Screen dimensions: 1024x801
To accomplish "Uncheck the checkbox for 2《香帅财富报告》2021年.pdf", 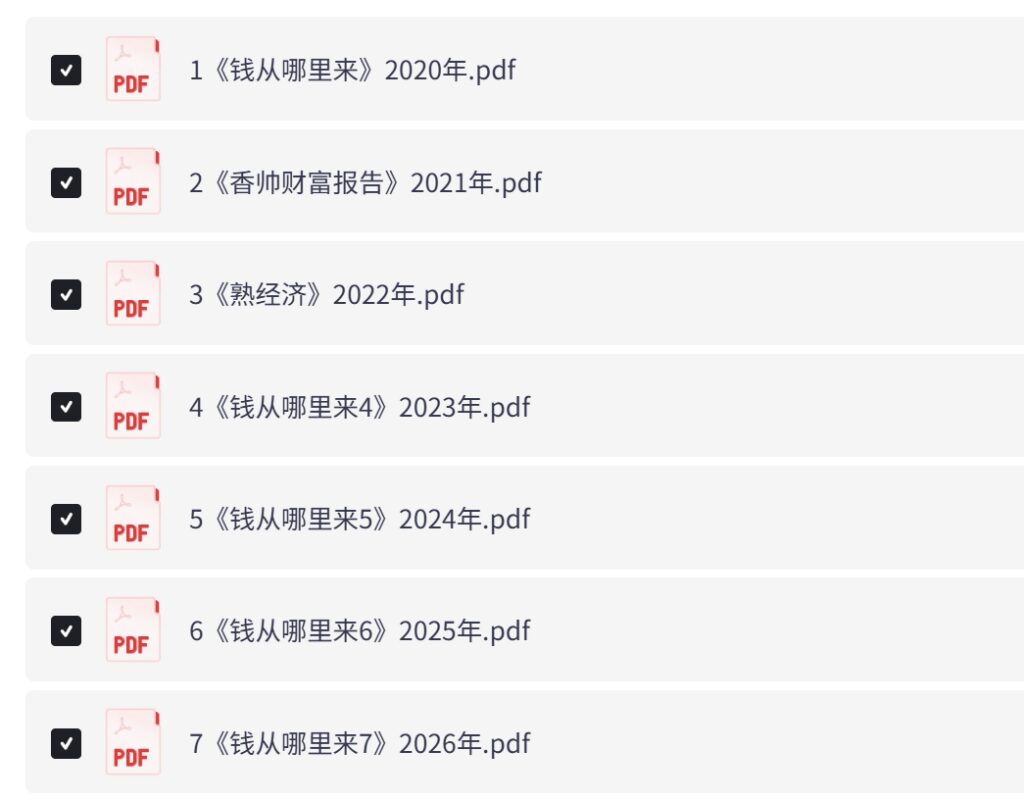I will [66, 183].
